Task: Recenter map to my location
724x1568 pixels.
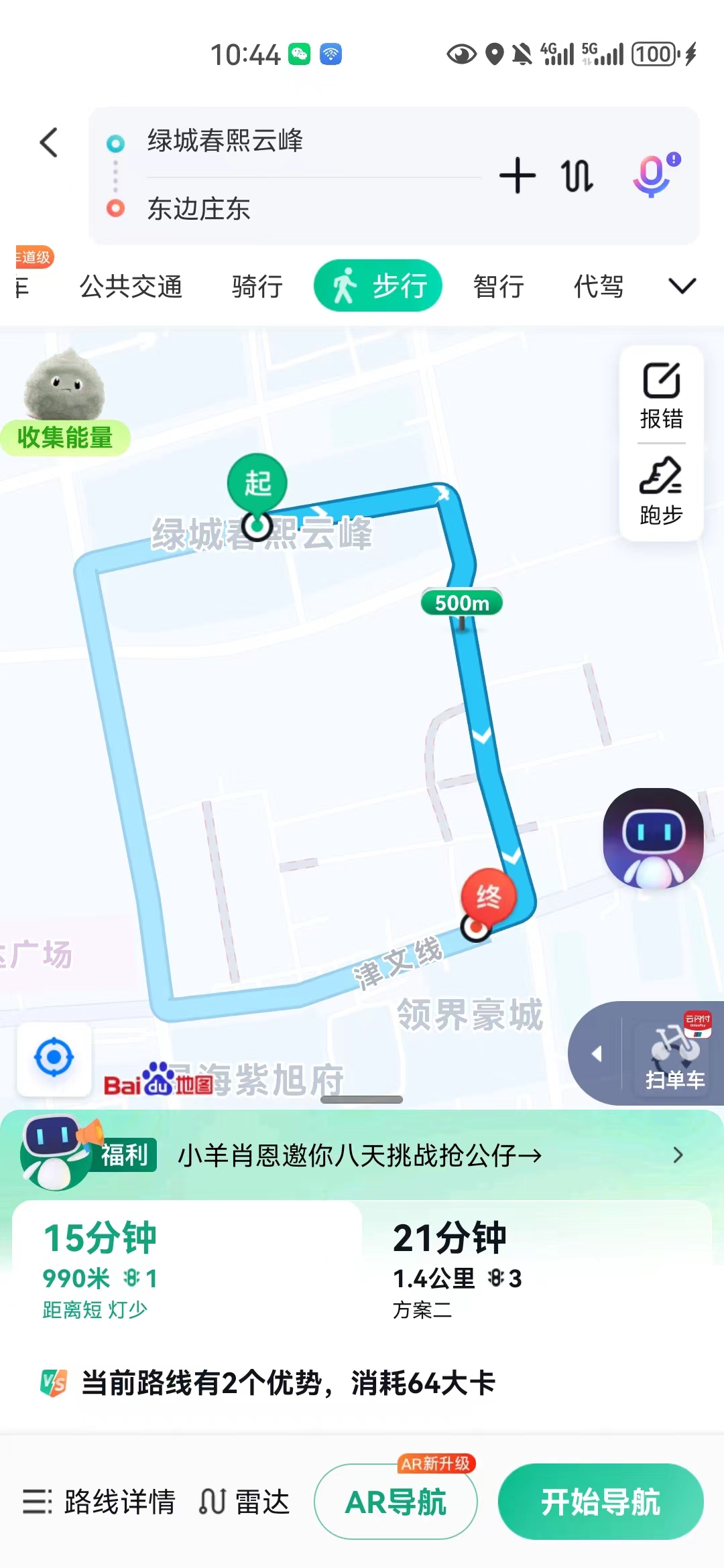Action: (x=54, y=1058)
